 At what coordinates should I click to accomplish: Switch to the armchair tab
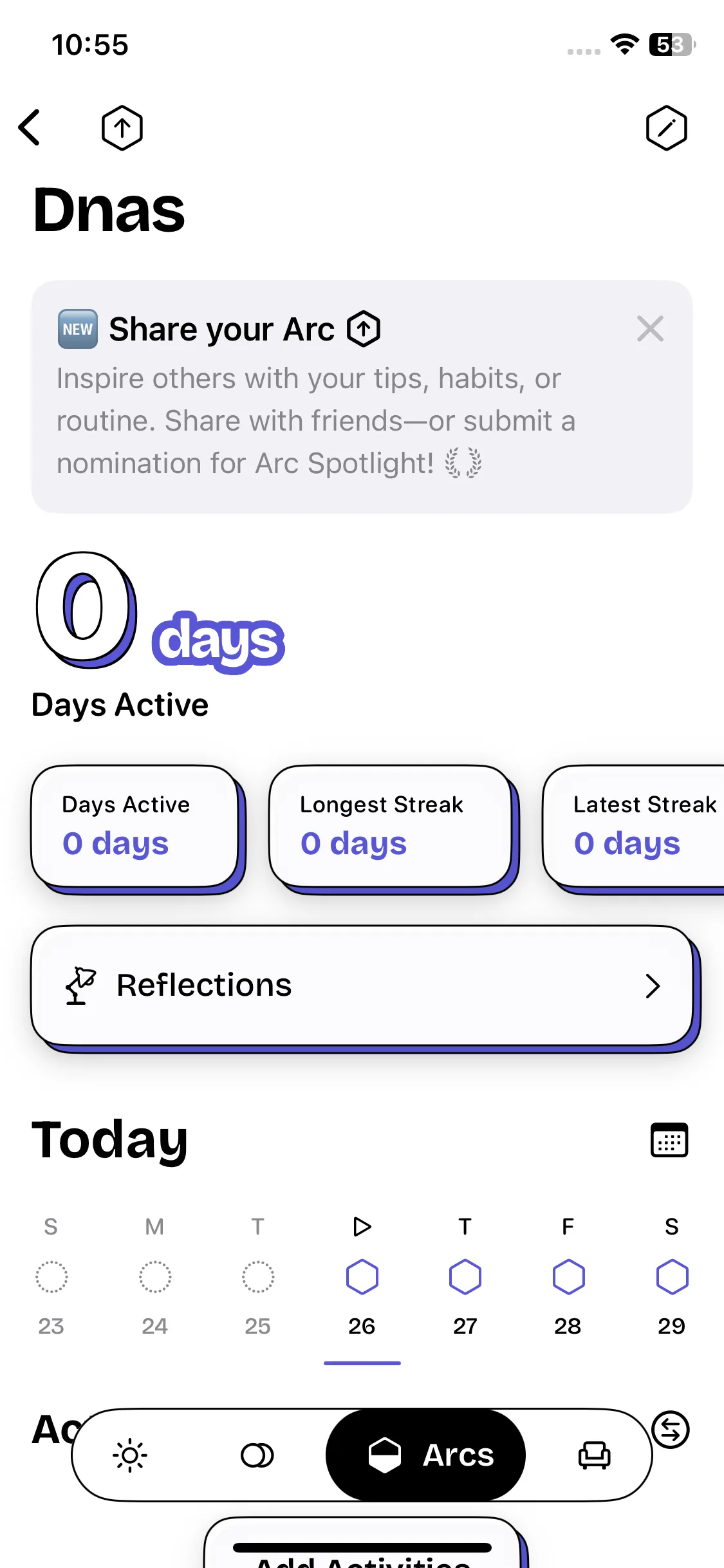(x=594, y=1455)
